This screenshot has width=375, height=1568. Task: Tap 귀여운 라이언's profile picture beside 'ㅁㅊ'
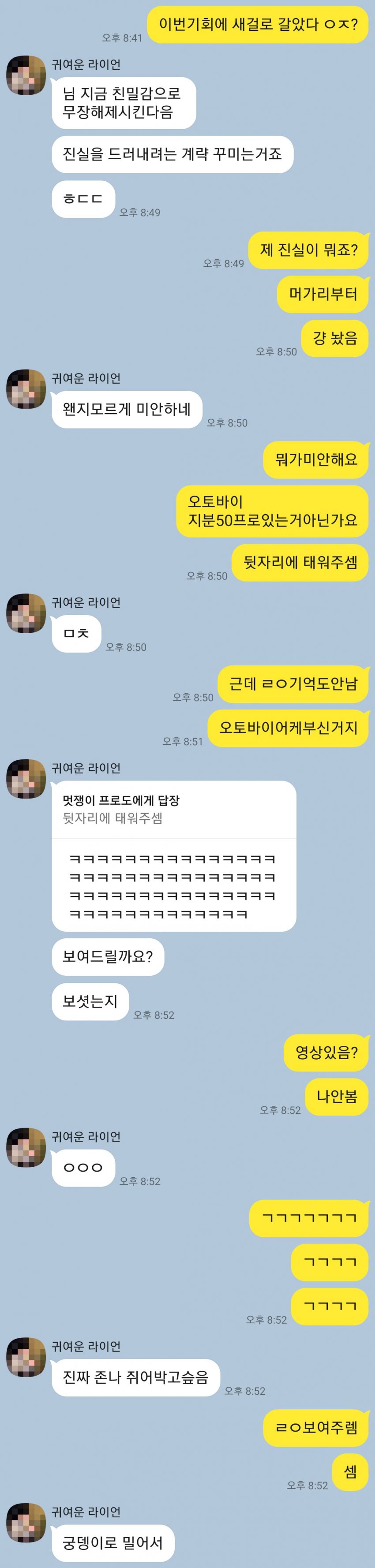click(x=26, y=613)
